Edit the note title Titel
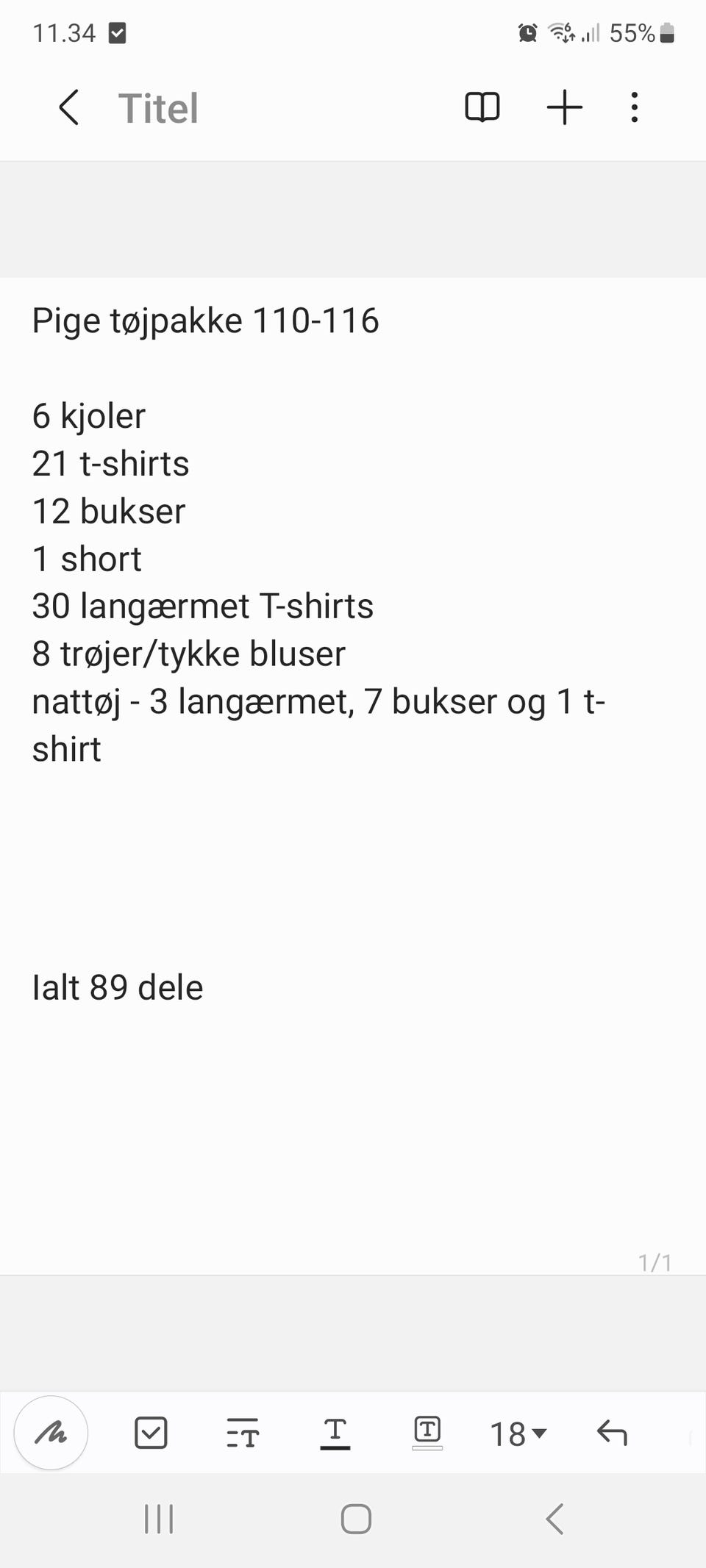The height and width of the screenshot is (1568, 706). [158, 107]
